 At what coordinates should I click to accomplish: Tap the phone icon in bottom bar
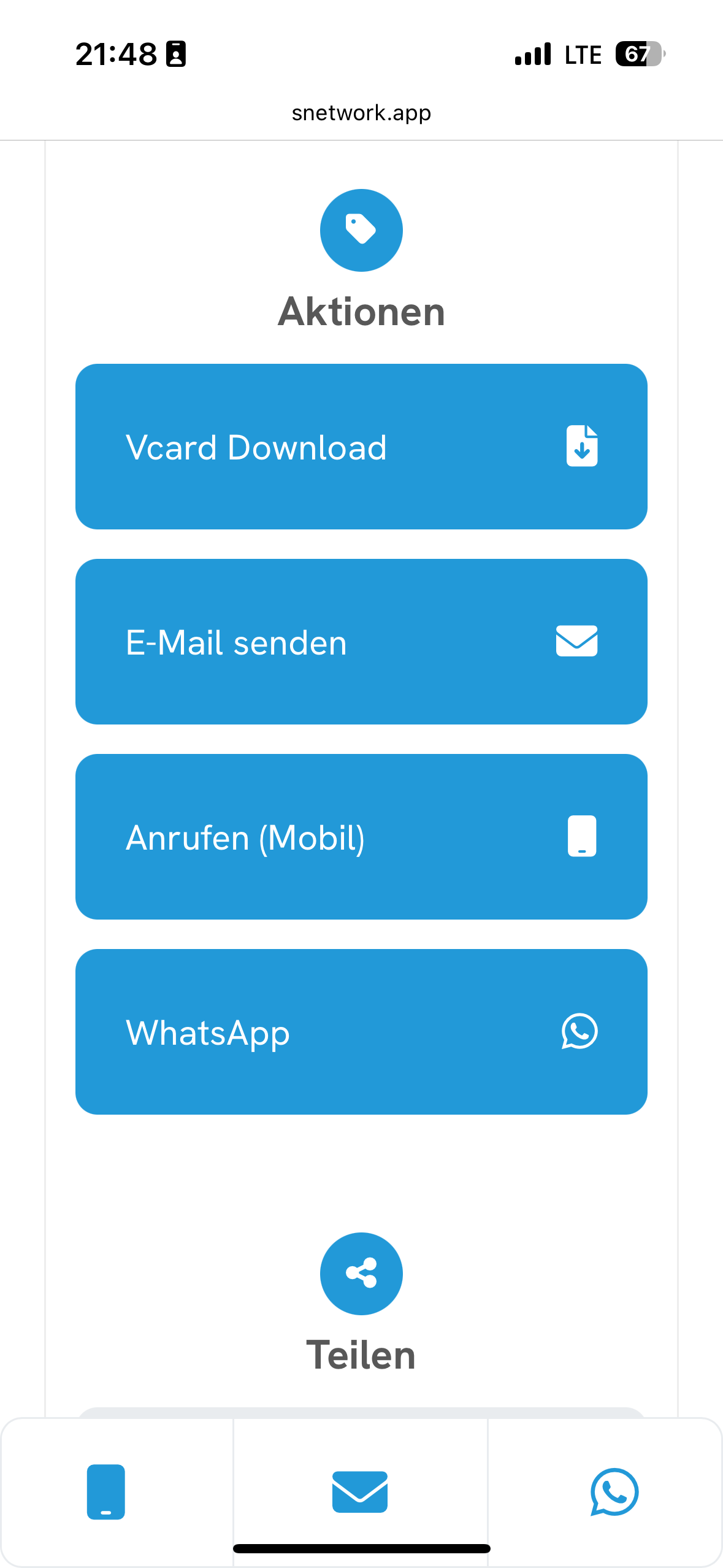coord(106,1491)
